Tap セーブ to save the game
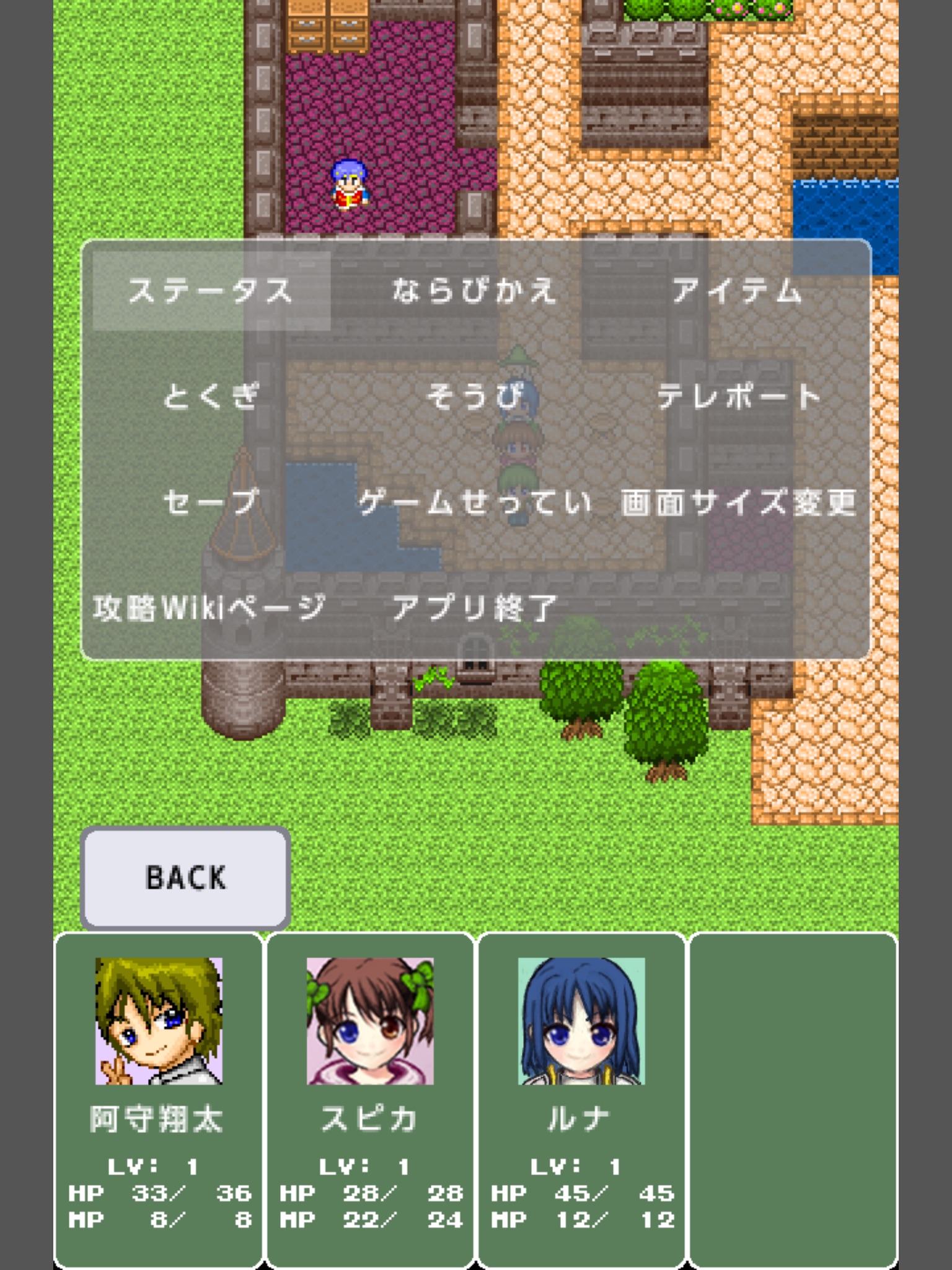 click(x=211, y=502)
